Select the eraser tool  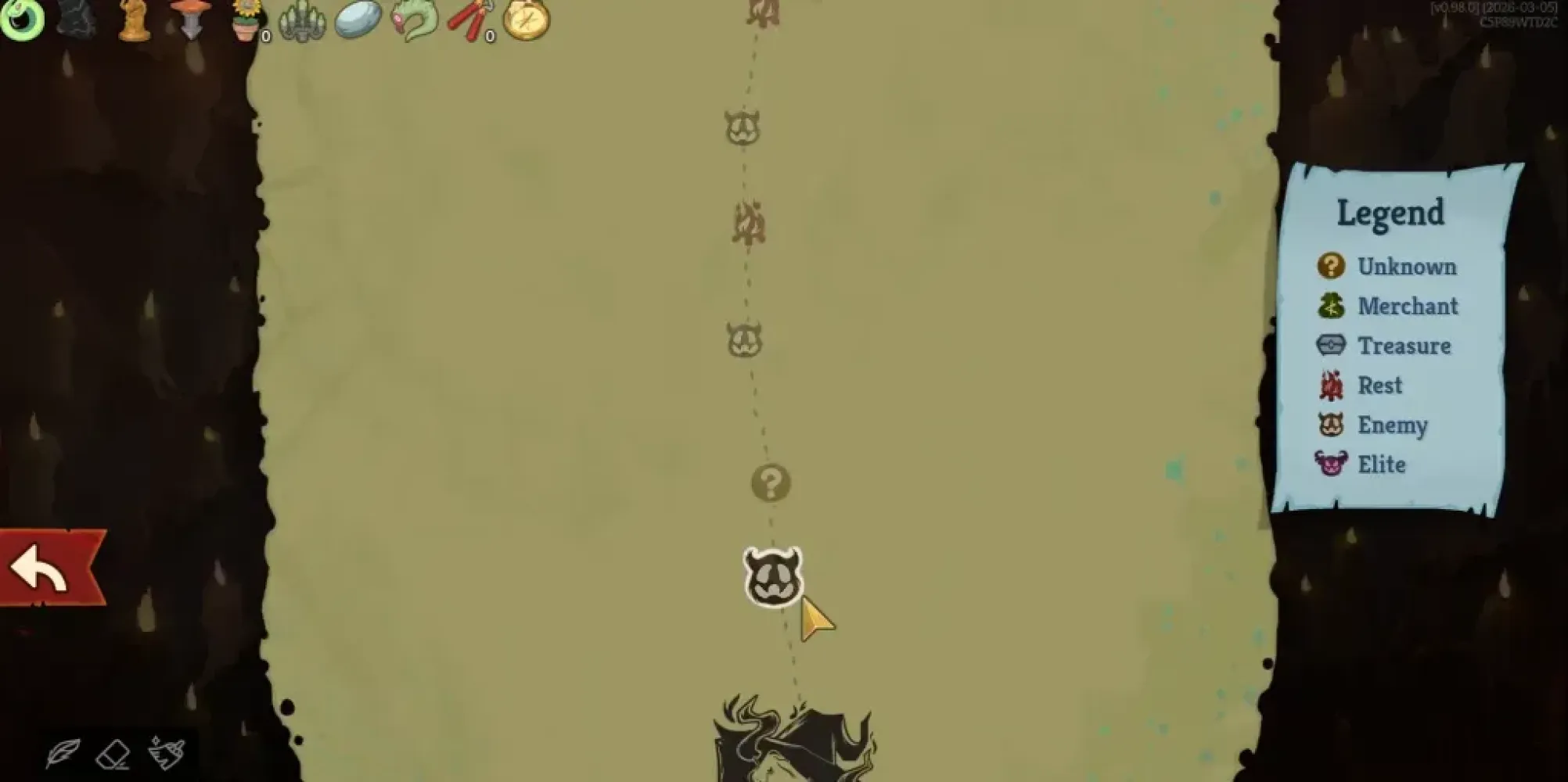[x=114, y=755]
